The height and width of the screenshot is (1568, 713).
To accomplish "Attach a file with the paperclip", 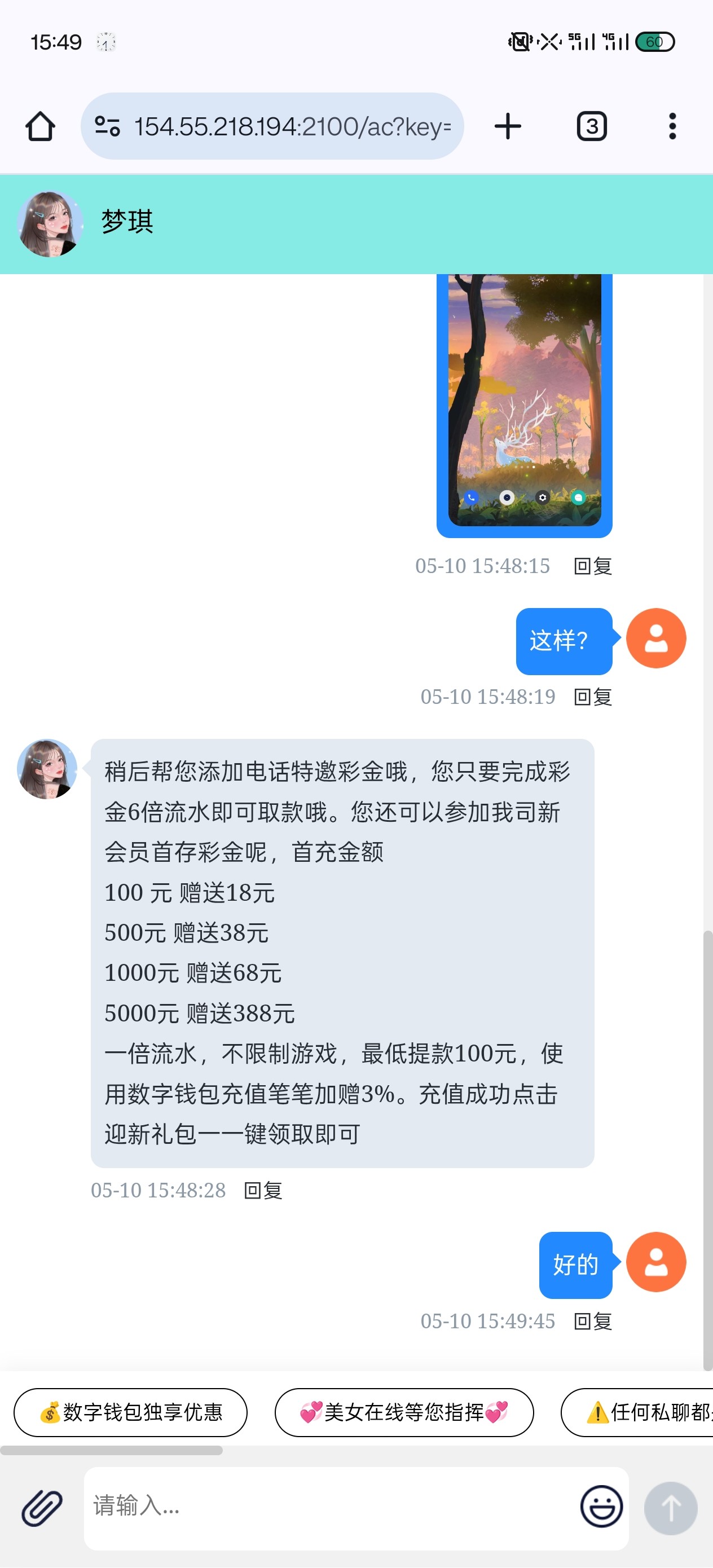I will click(x=41, y=1508).
